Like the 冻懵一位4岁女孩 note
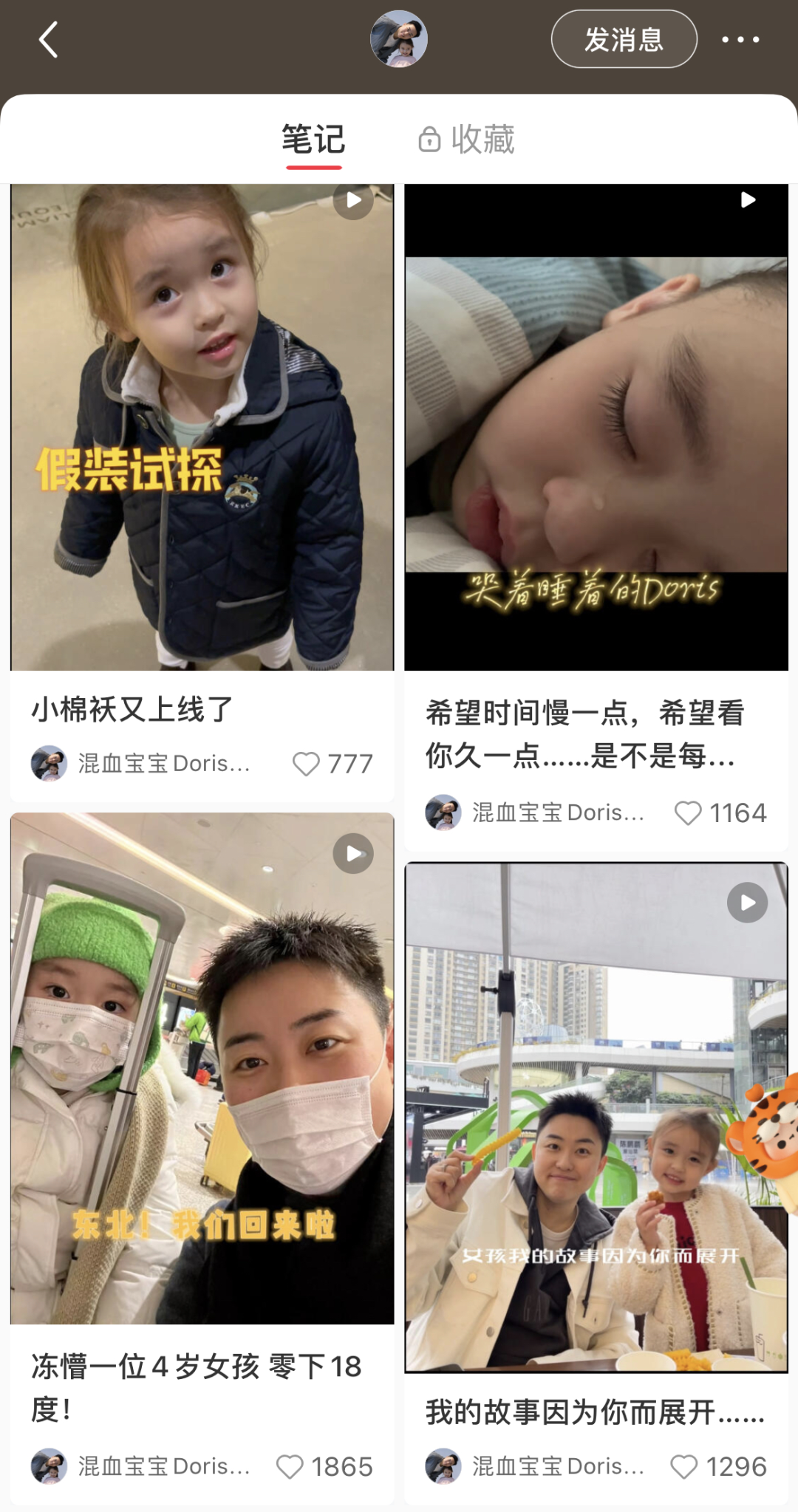This screenshot has height=1512, width=798. point(290,1467)
